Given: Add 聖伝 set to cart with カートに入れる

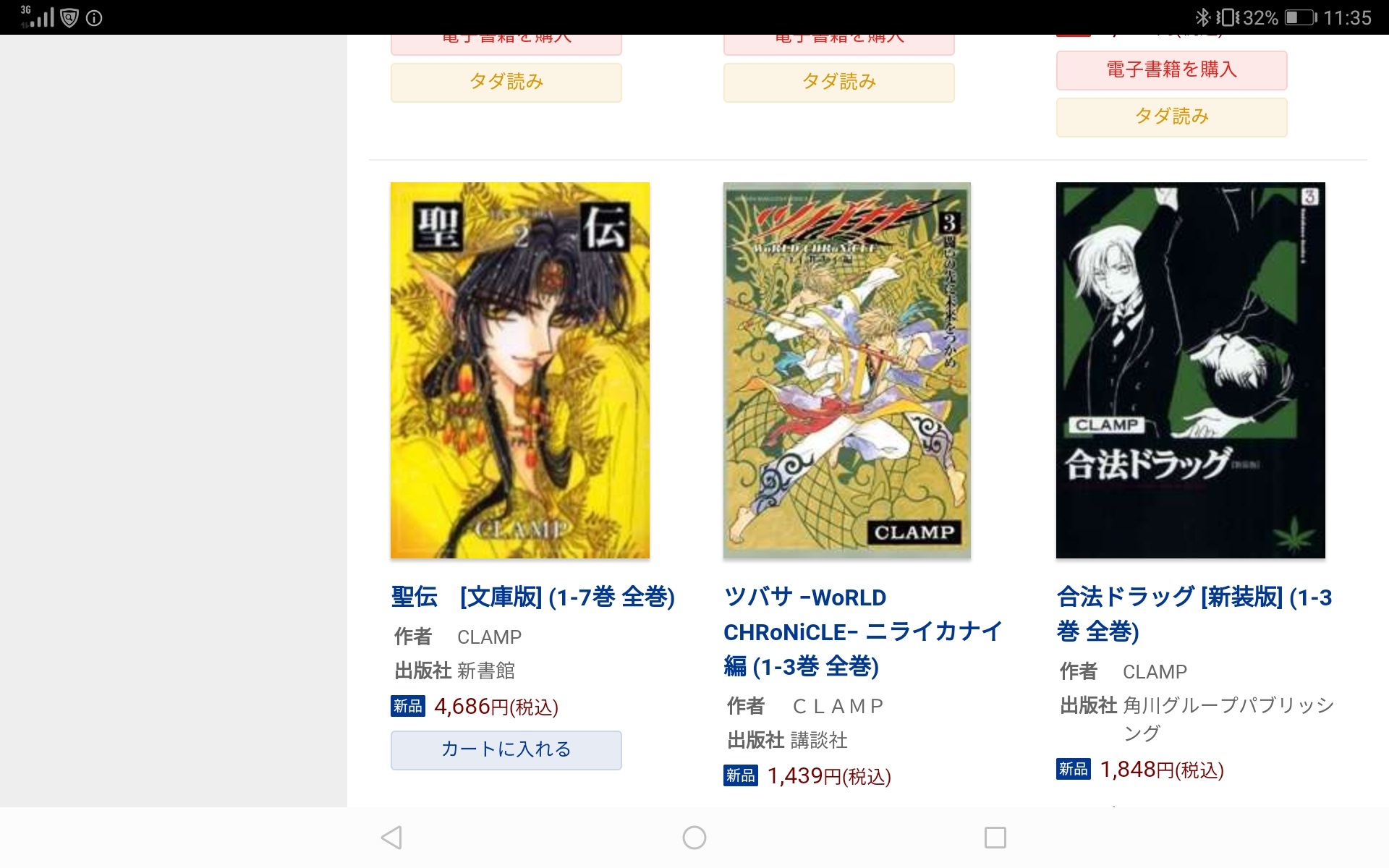Looking at the screenshot, I should click(506, 750).
